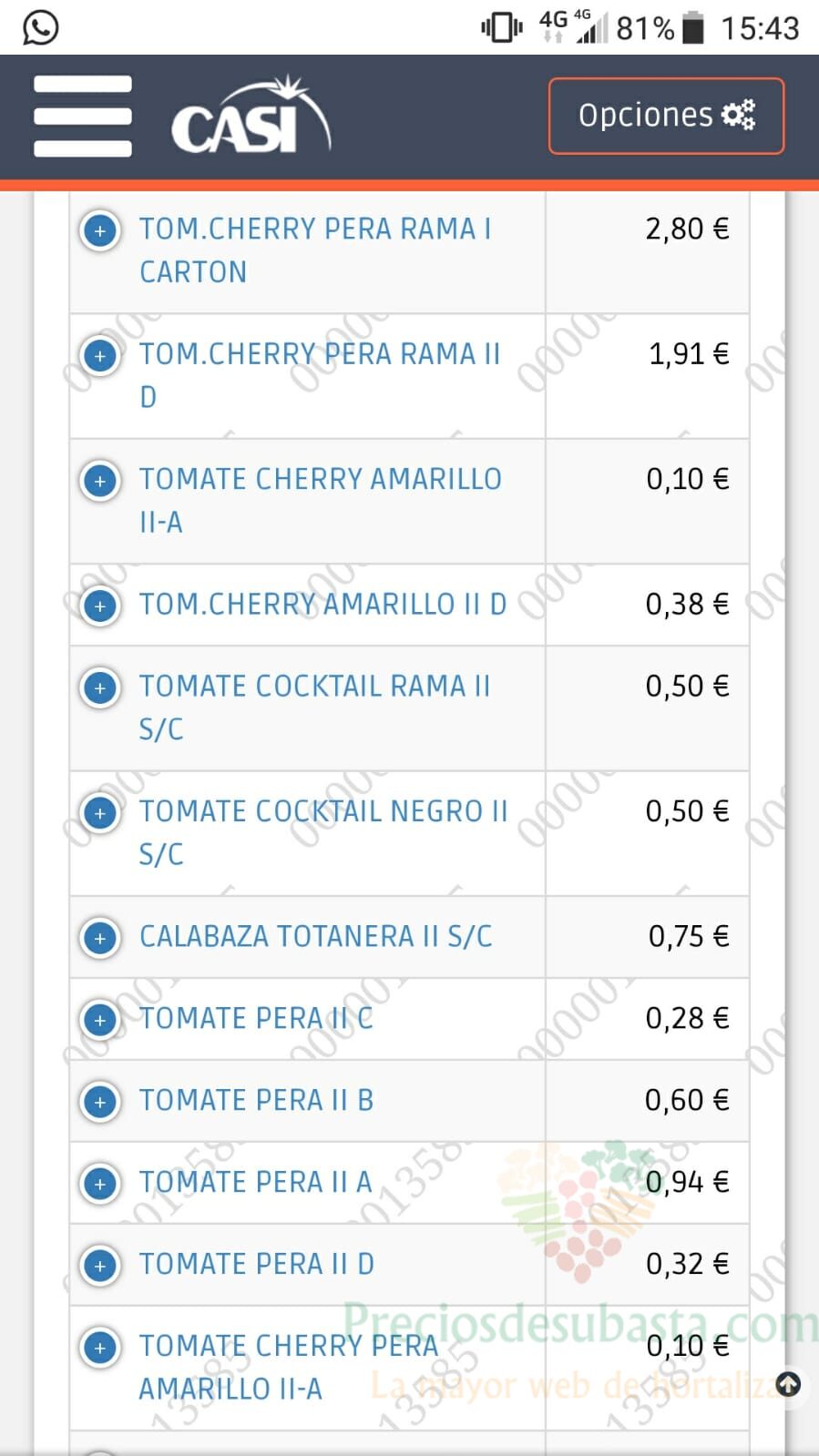Expand TOMATE PERA II B row
The width and height of the screenshot is (819, 1456).
pyautogui.click(x=100, y=1102)
